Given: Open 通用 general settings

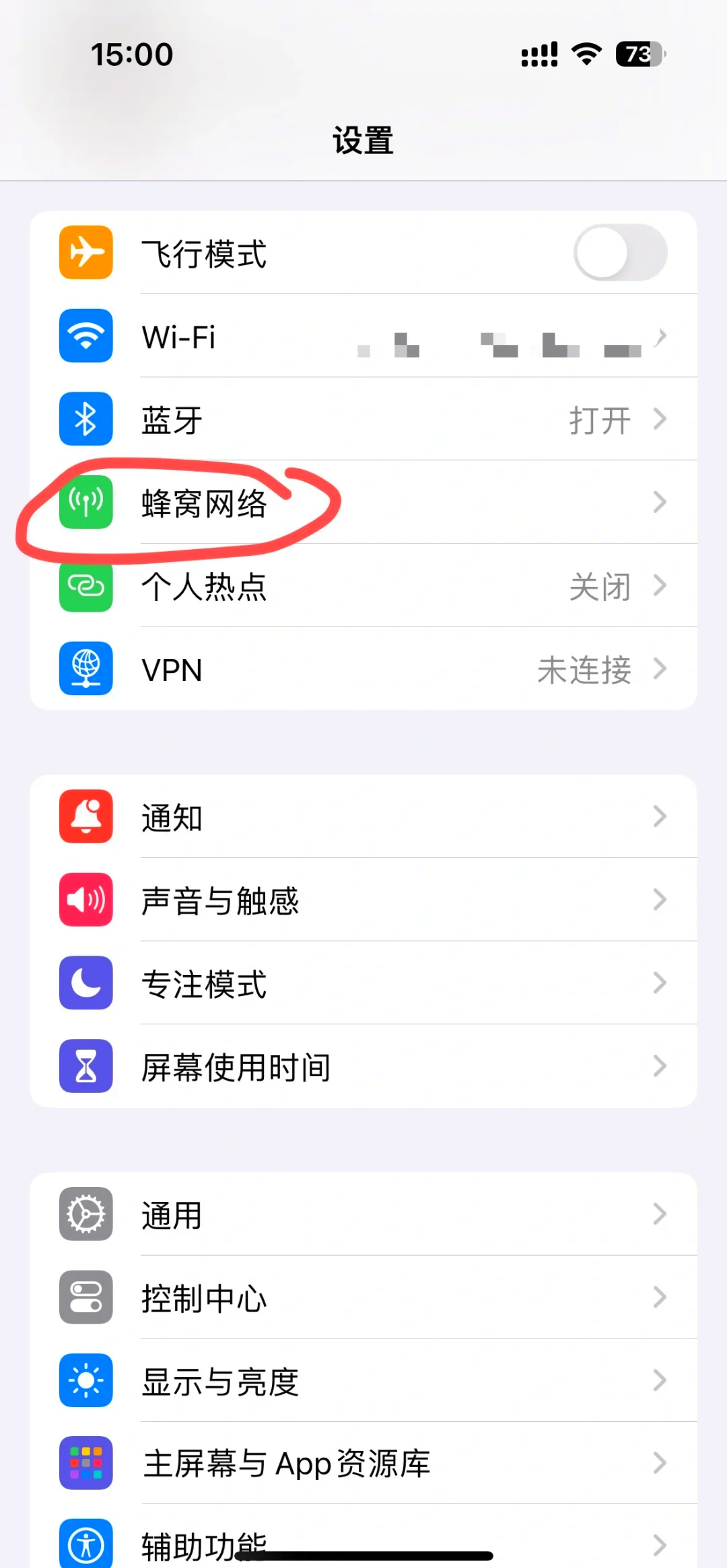Looking at the screenshot, I should pyautogui.click(x=363, y=1215).
